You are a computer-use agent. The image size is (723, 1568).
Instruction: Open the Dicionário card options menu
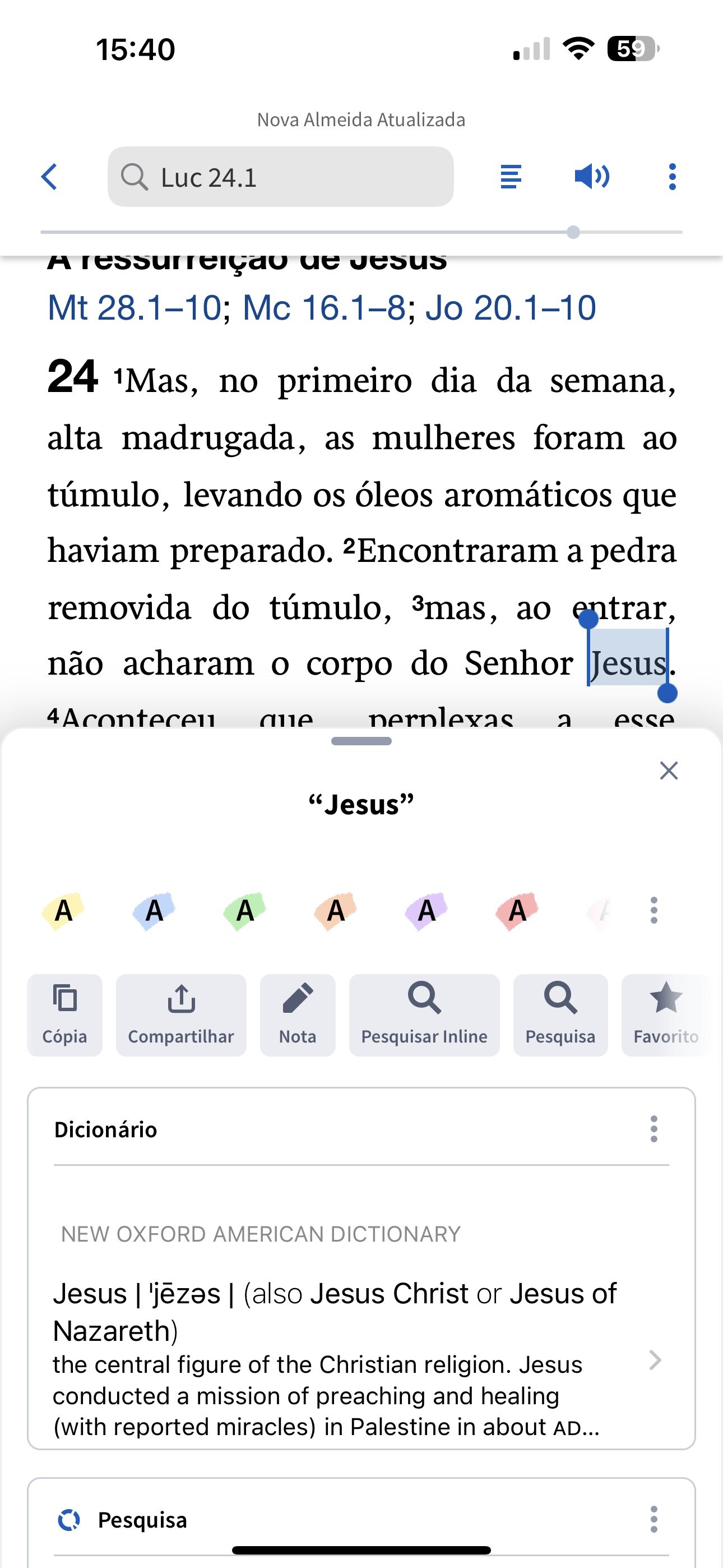tap(654, 1129)
